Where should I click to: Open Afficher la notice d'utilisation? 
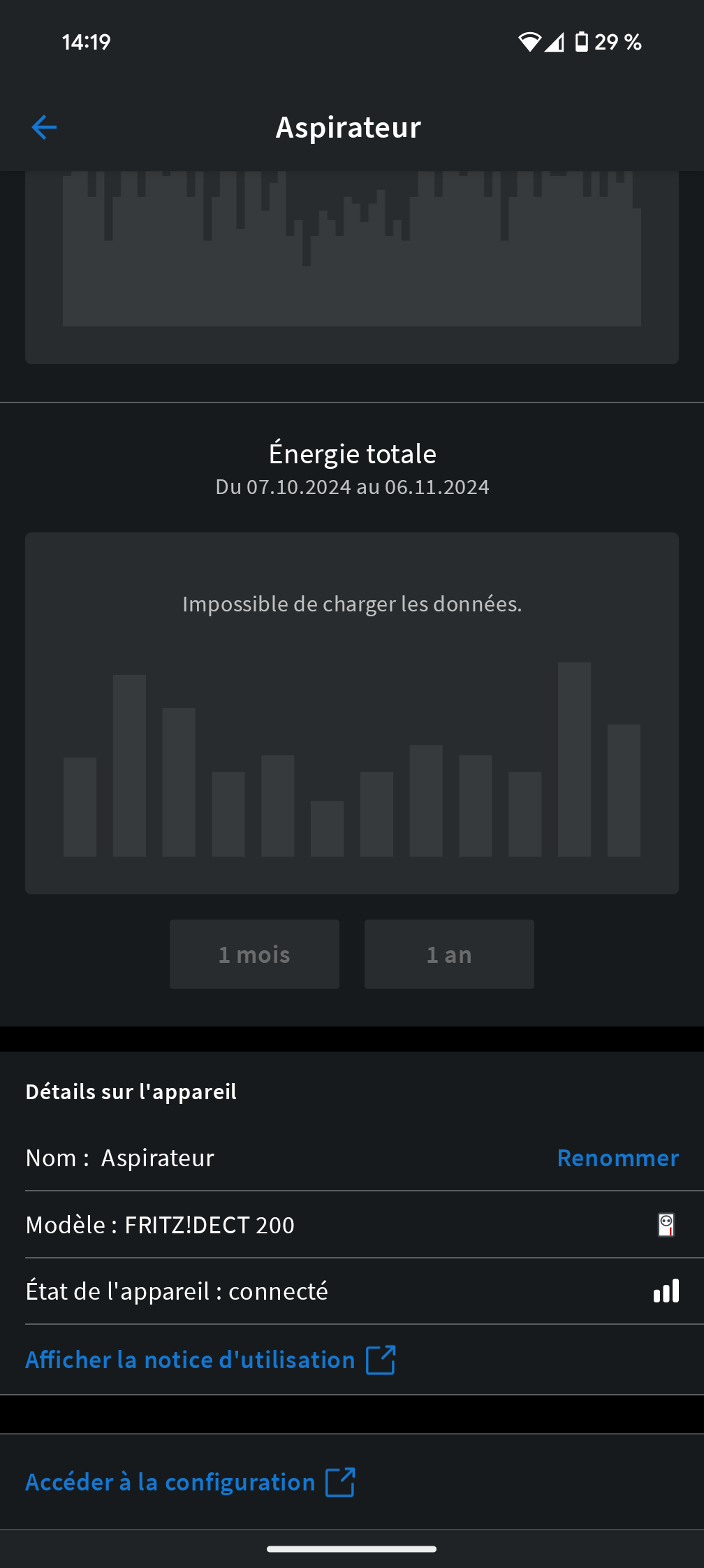click(210, 1360)
